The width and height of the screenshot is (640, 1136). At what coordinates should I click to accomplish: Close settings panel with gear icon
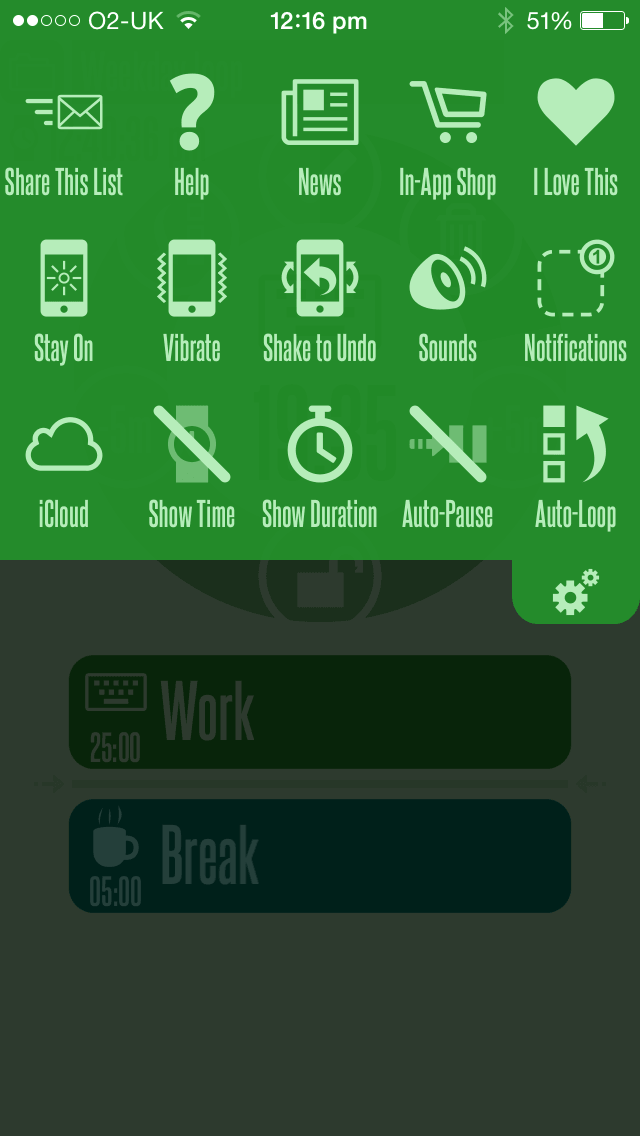pyautogui.click(x=575, y=593)
